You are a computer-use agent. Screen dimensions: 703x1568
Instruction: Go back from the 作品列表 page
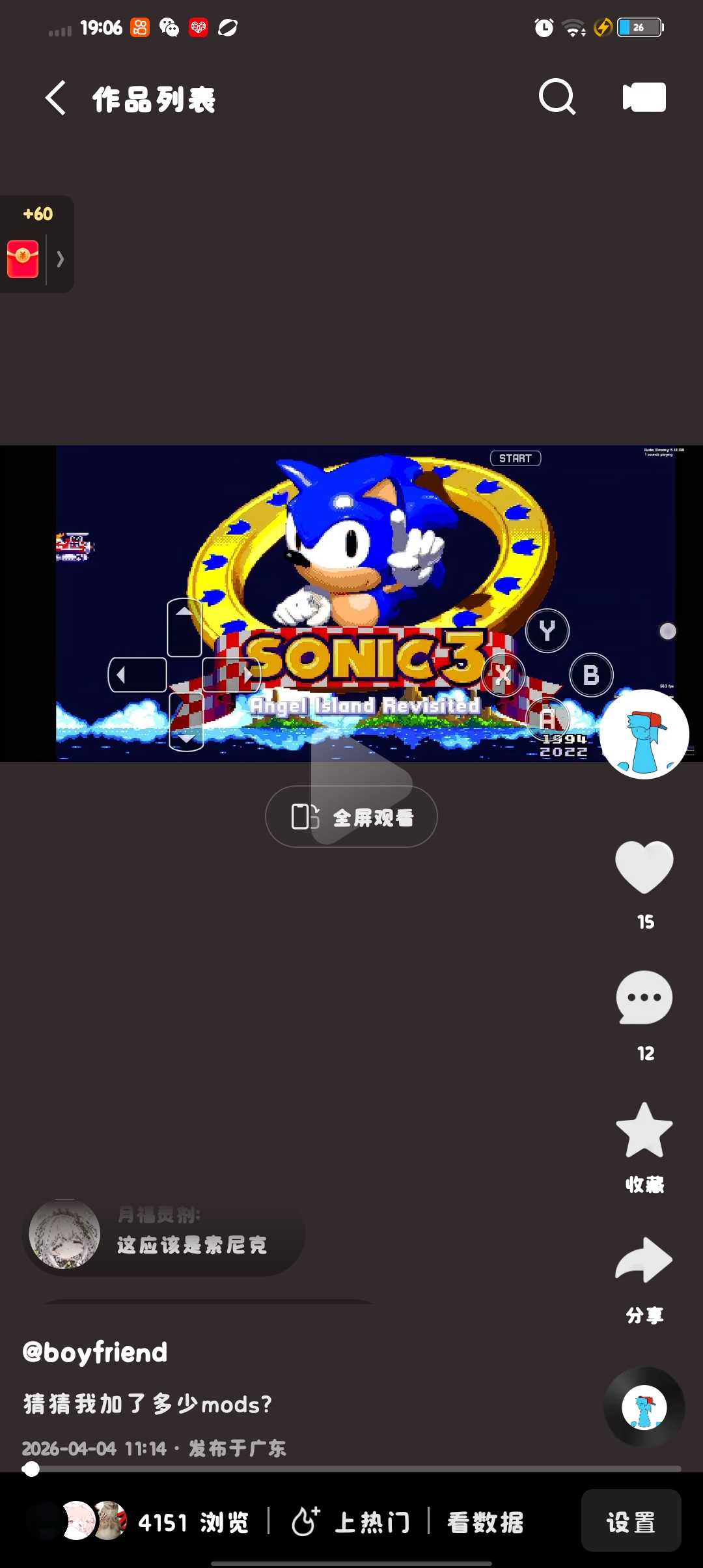56,98
